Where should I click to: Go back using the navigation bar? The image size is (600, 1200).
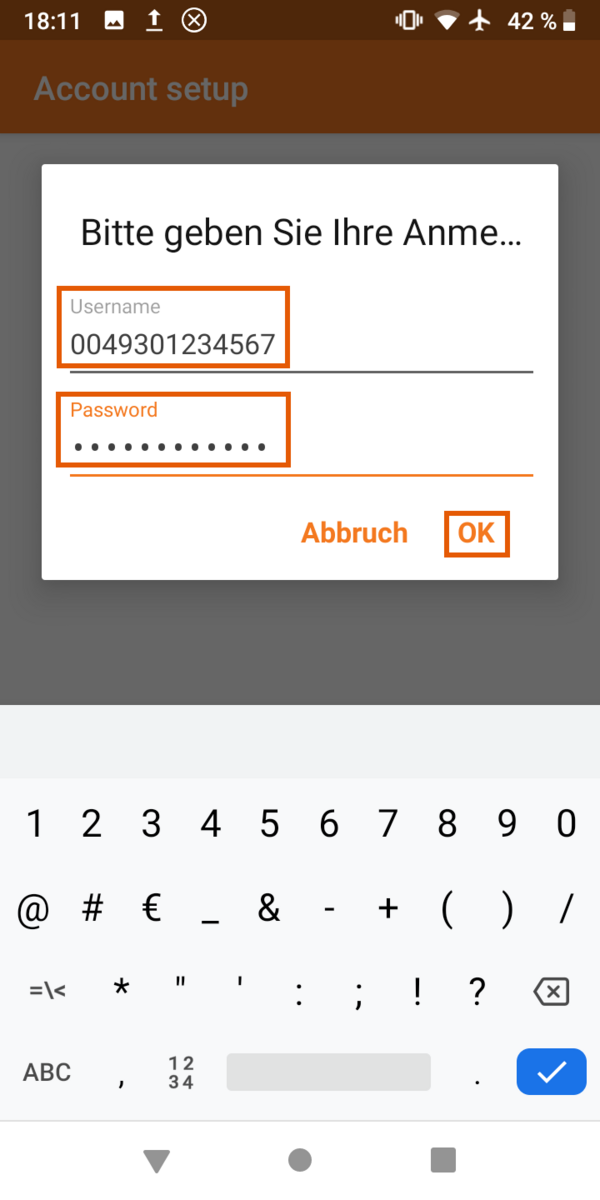tap(156, 1160)
